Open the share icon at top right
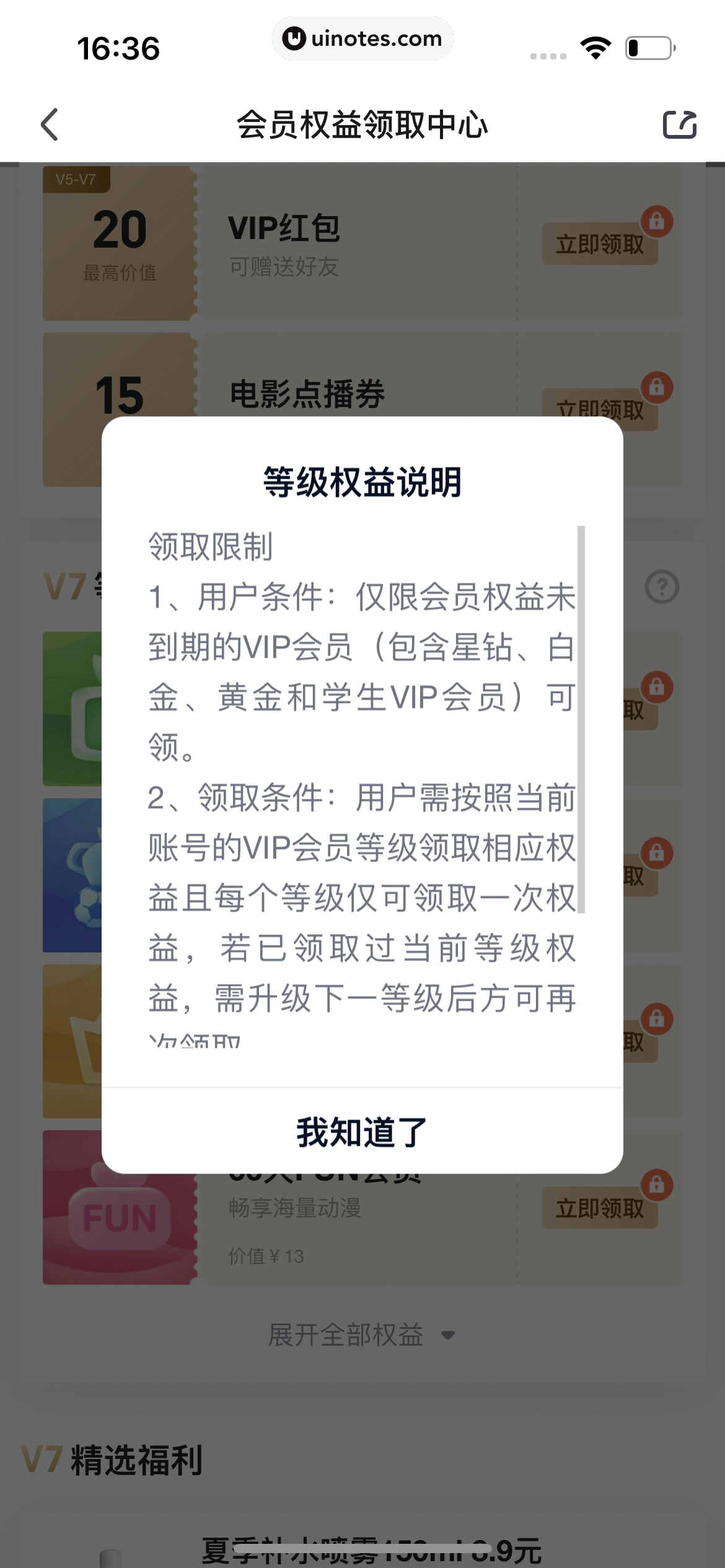Viewport: 725px width, 1568px height. point(680,124)
